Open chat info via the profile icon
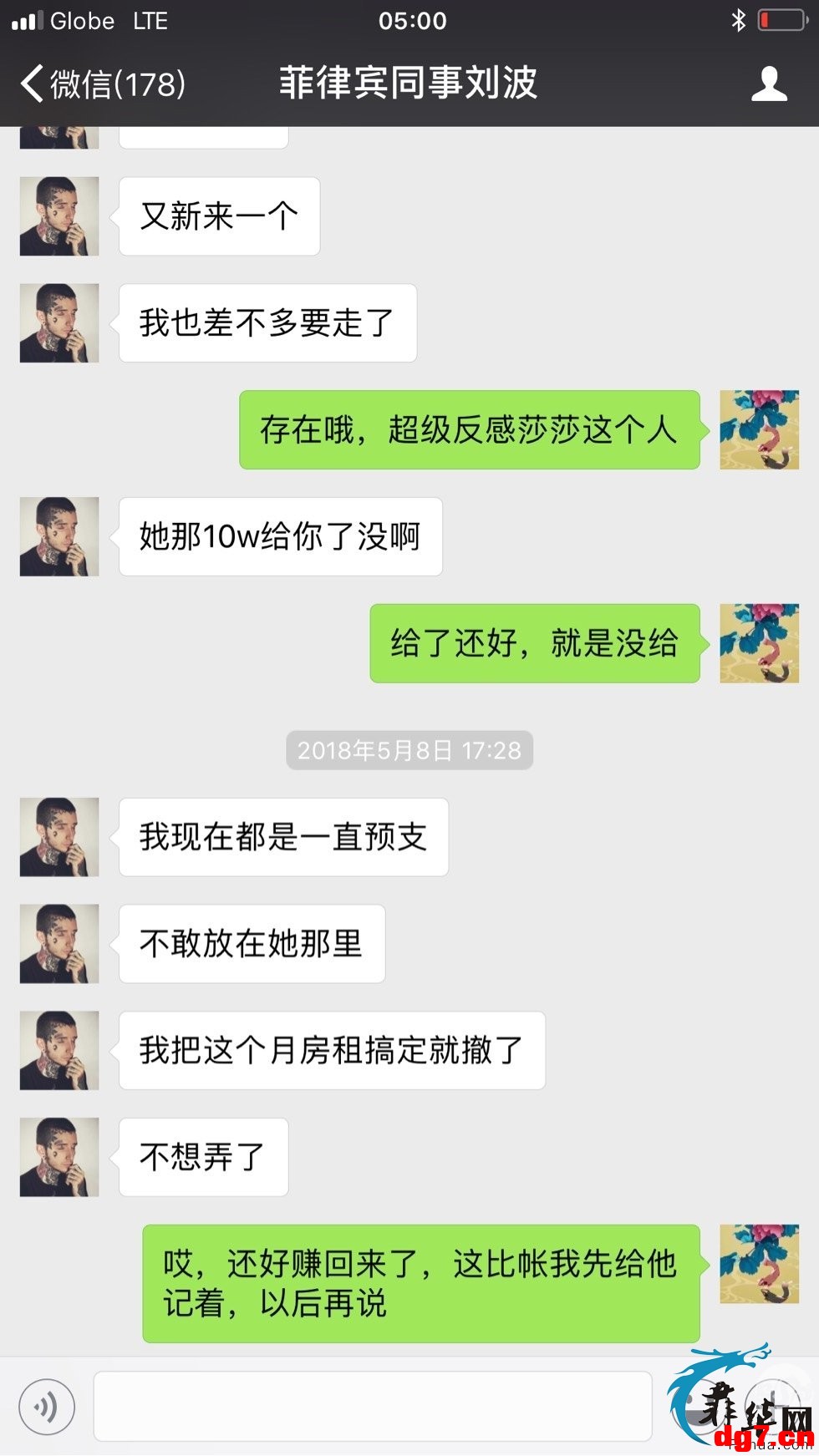The image size is (819, 1456). [769, 84]
